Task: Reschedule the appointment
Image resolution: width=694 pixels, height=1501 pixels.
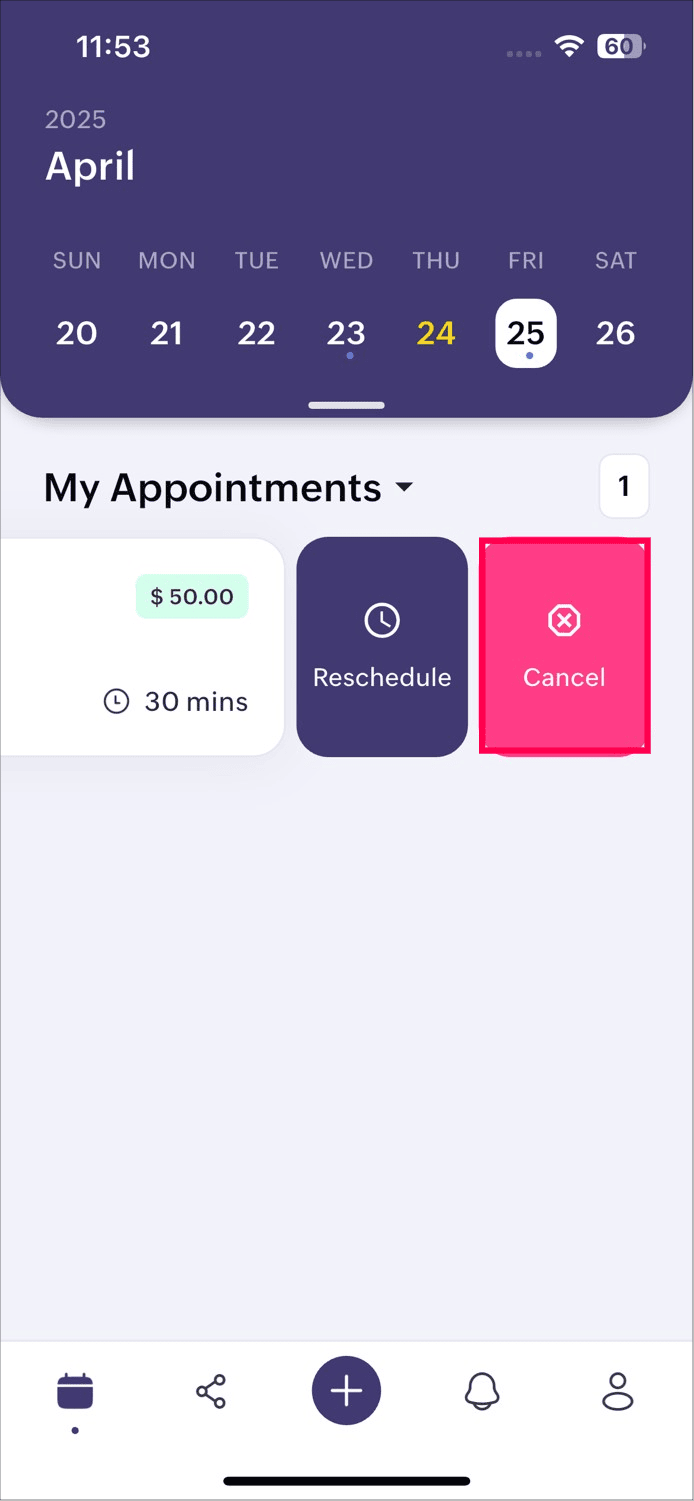Action: click(382, 646)
